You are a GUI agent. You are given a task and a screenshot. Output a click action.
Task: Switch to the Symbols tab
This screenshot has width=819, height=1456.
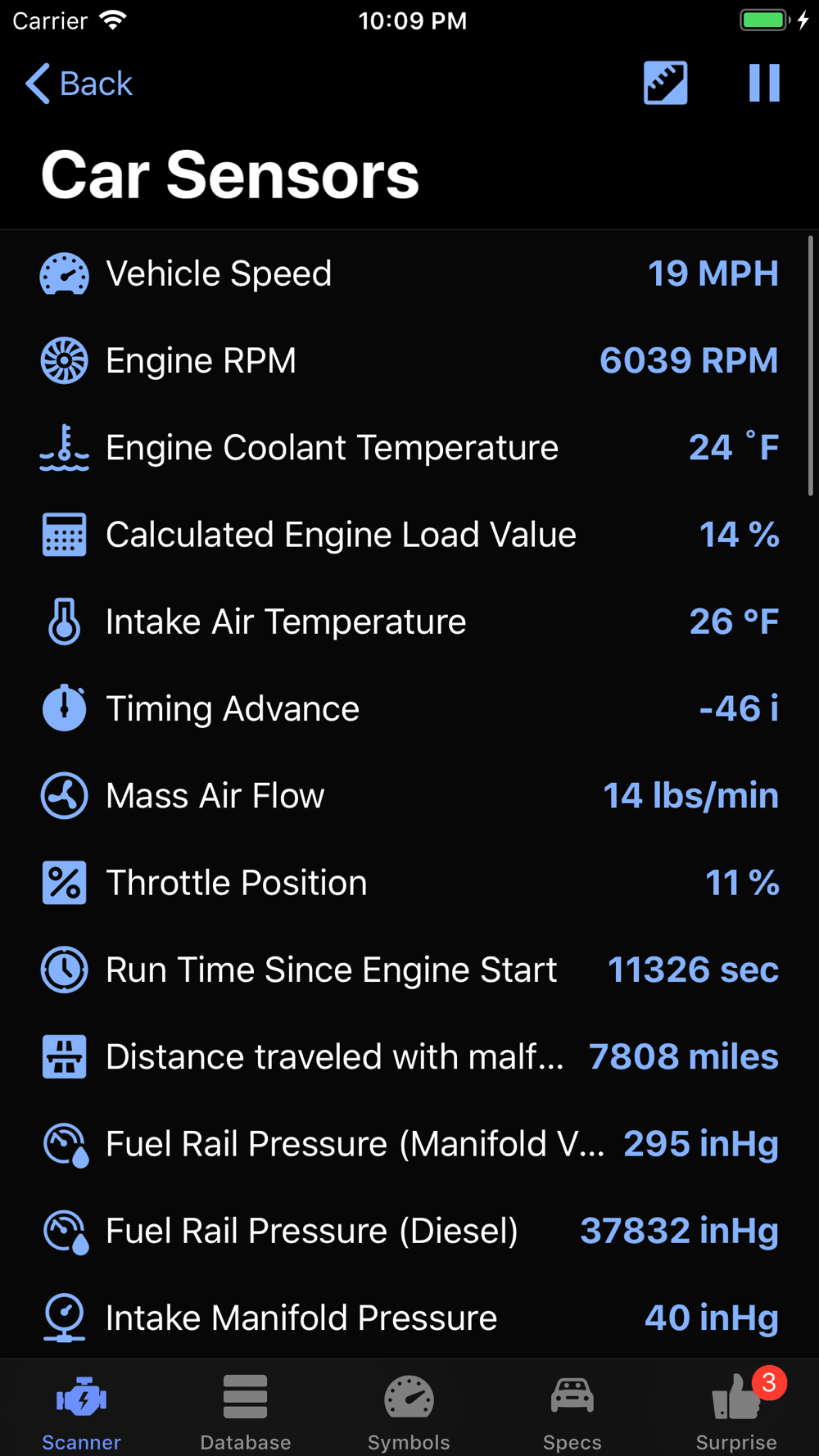point(409,1412)
